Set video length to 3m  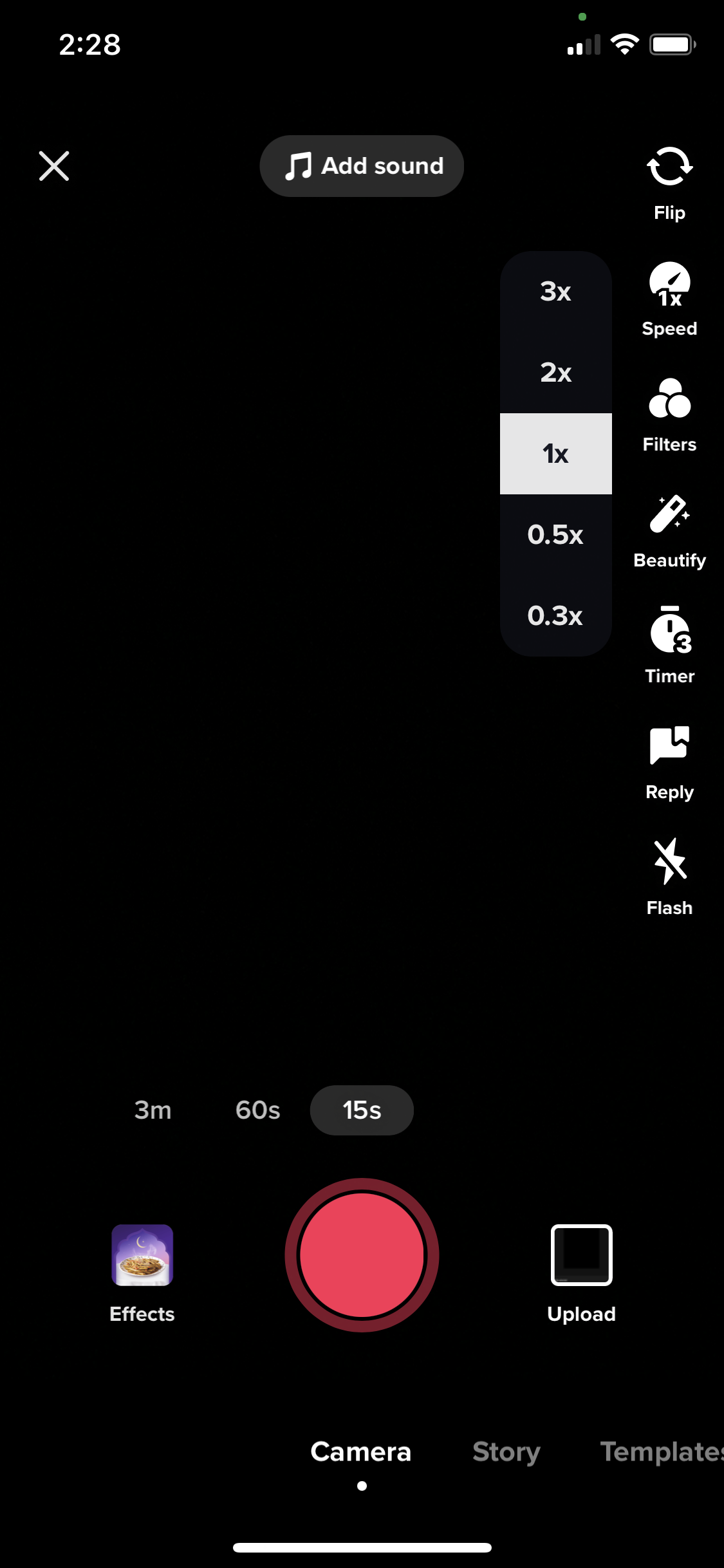(153, 1110)
